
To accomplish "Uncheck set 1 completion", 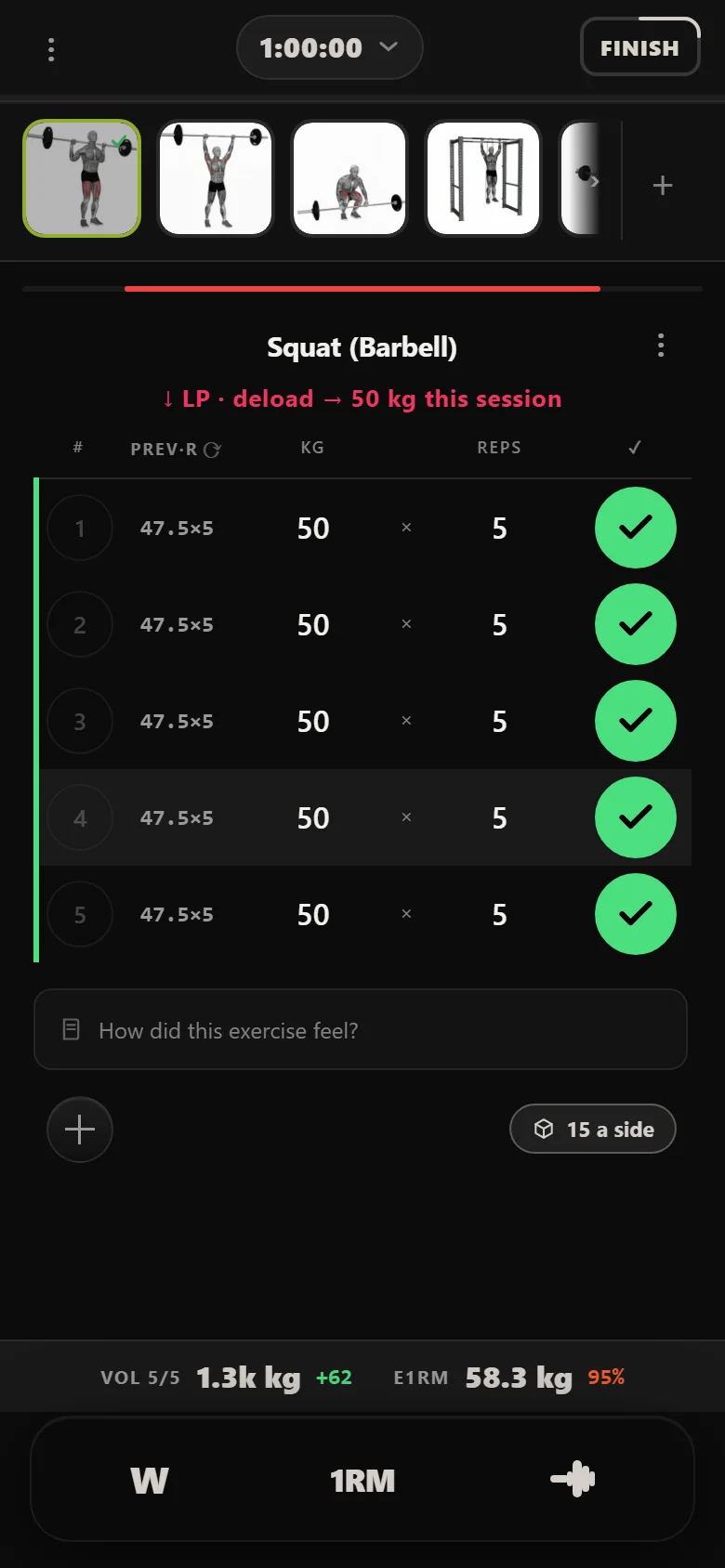I will (x=636, y=528).
